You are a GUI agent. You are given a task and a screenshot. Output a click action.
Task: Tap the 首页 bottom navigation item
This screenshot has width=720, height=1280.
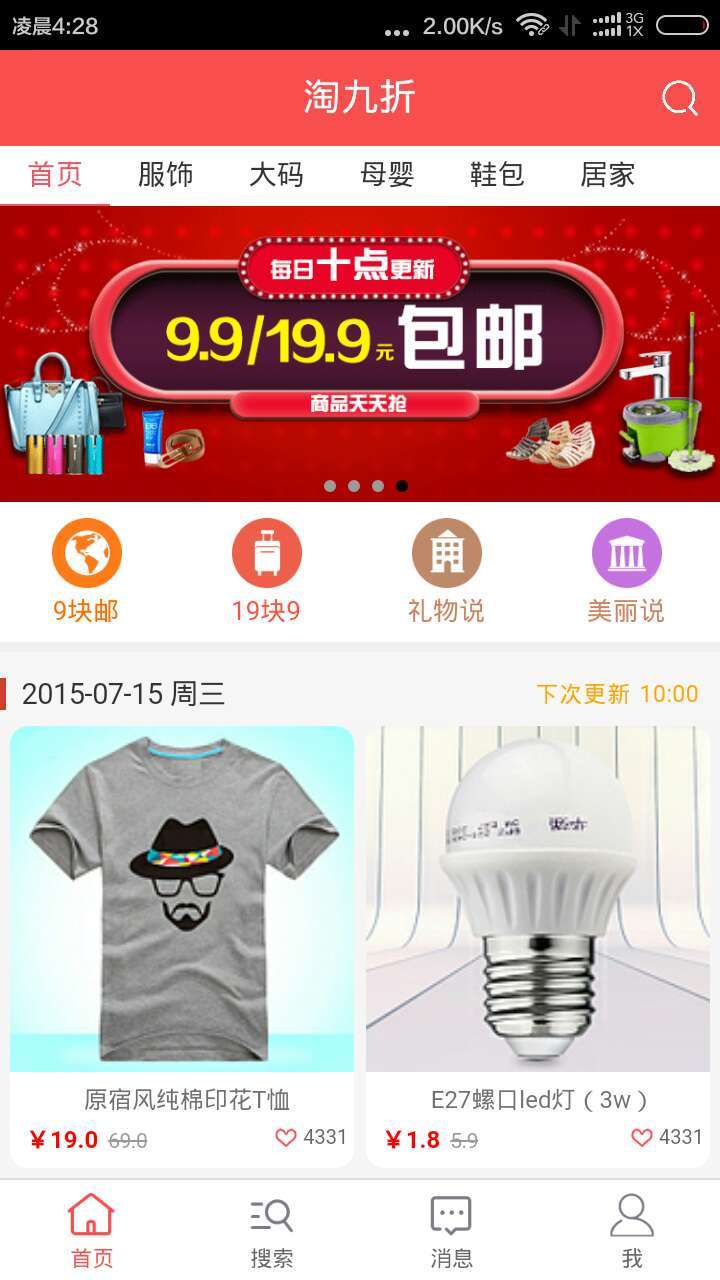[91, 1231]
